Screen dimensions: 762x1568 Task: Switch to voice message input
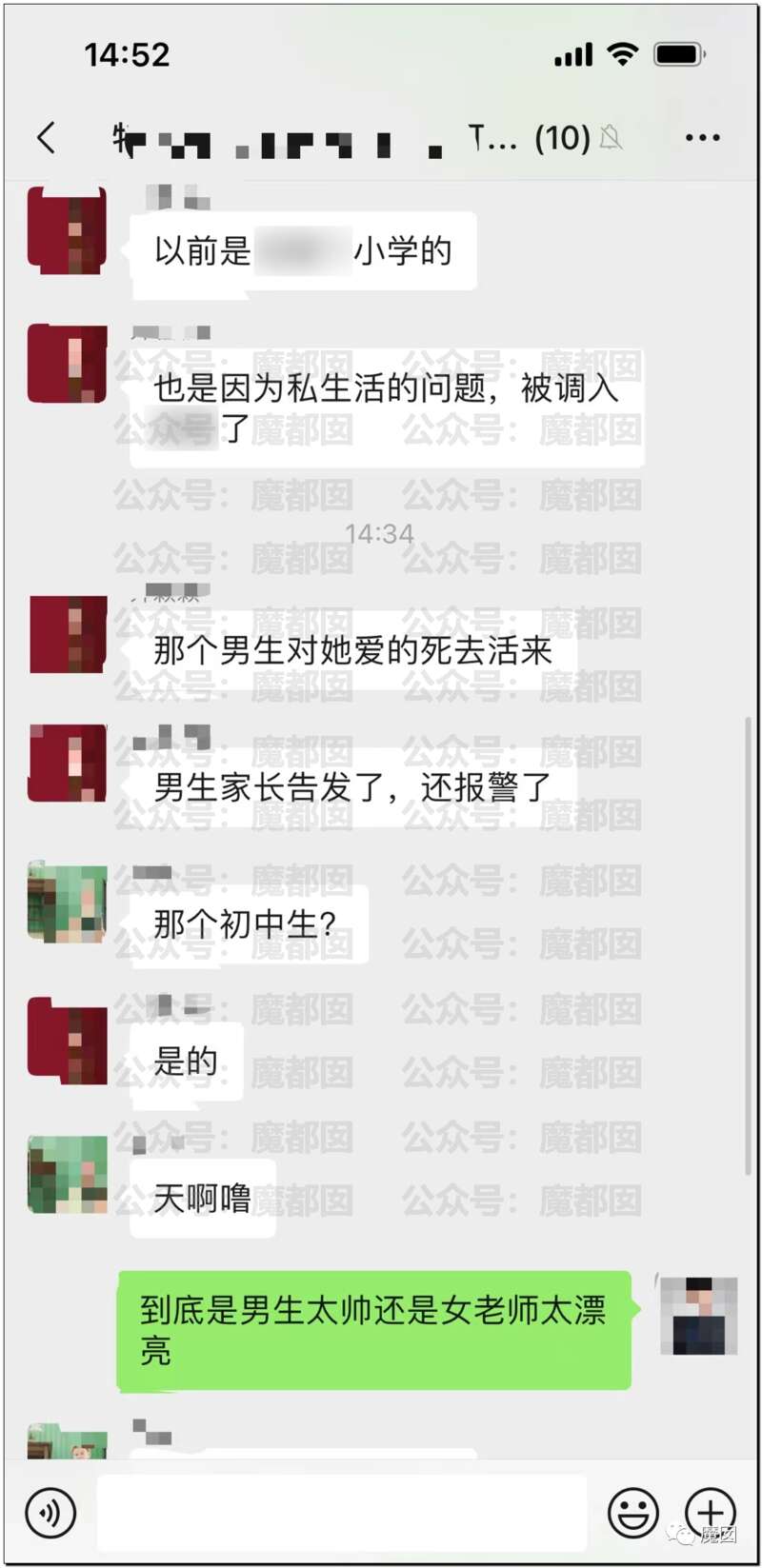[50, 1512]
